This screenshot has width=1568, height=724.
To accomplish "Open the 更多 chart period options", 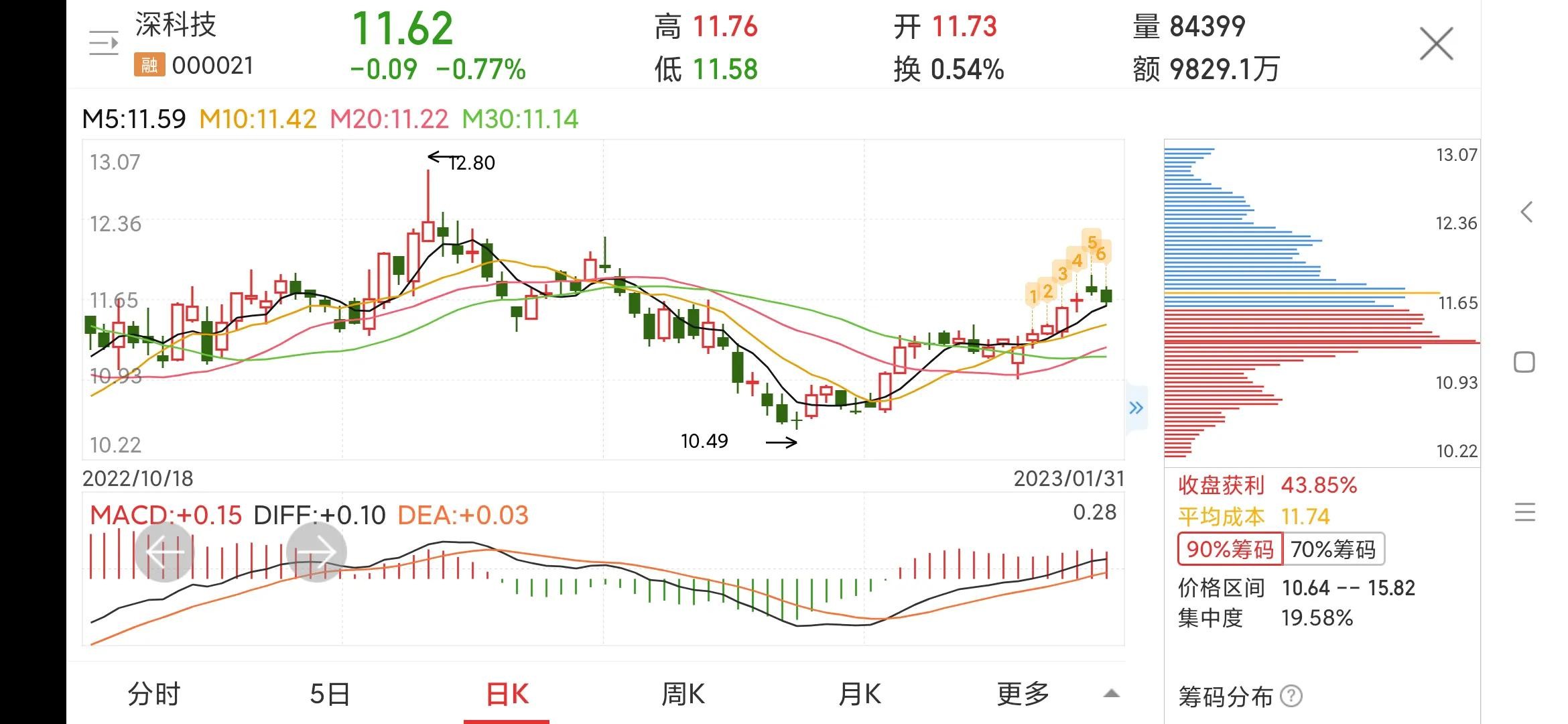I will pos(1023,694).
